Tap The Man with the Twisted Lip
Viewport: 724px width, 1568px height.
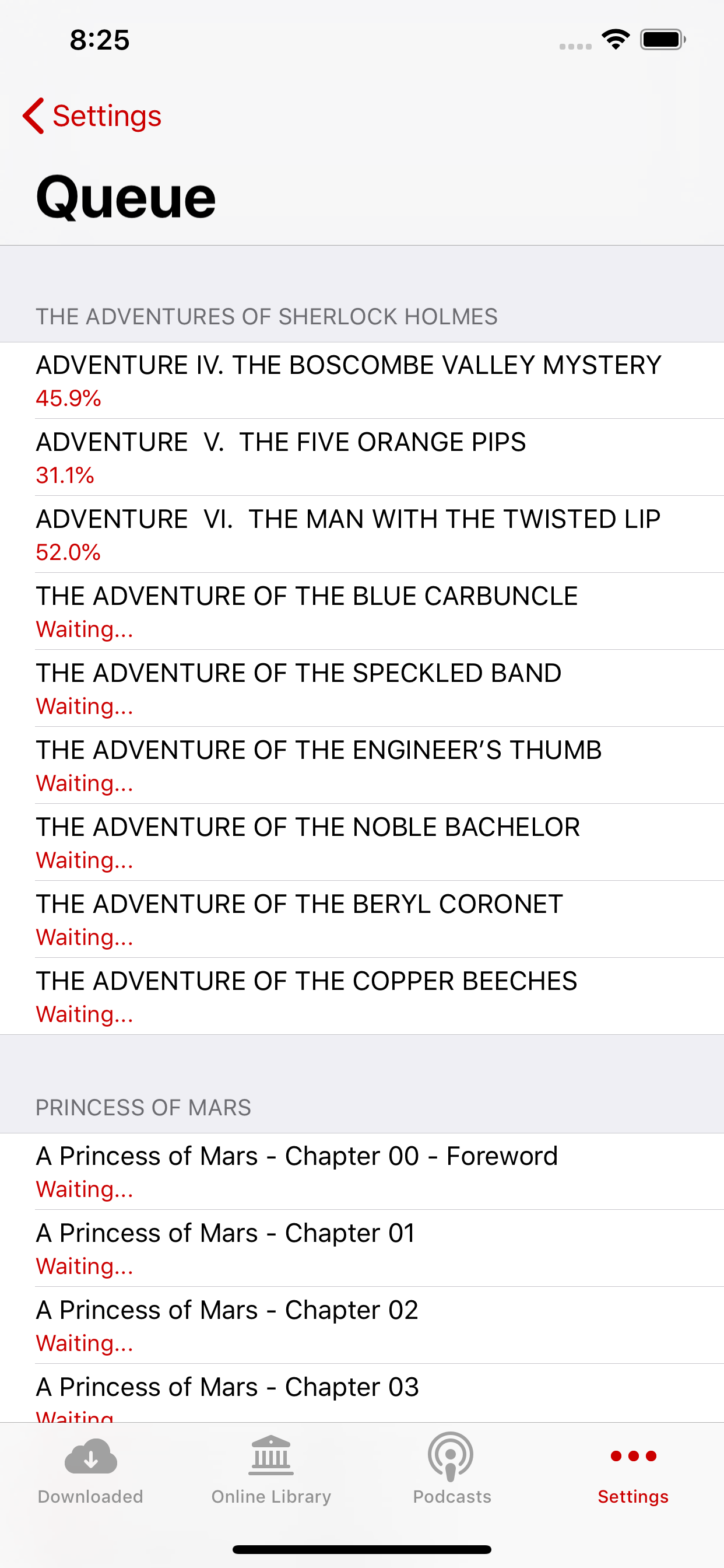pyautogui.click(x=361, y=534)
